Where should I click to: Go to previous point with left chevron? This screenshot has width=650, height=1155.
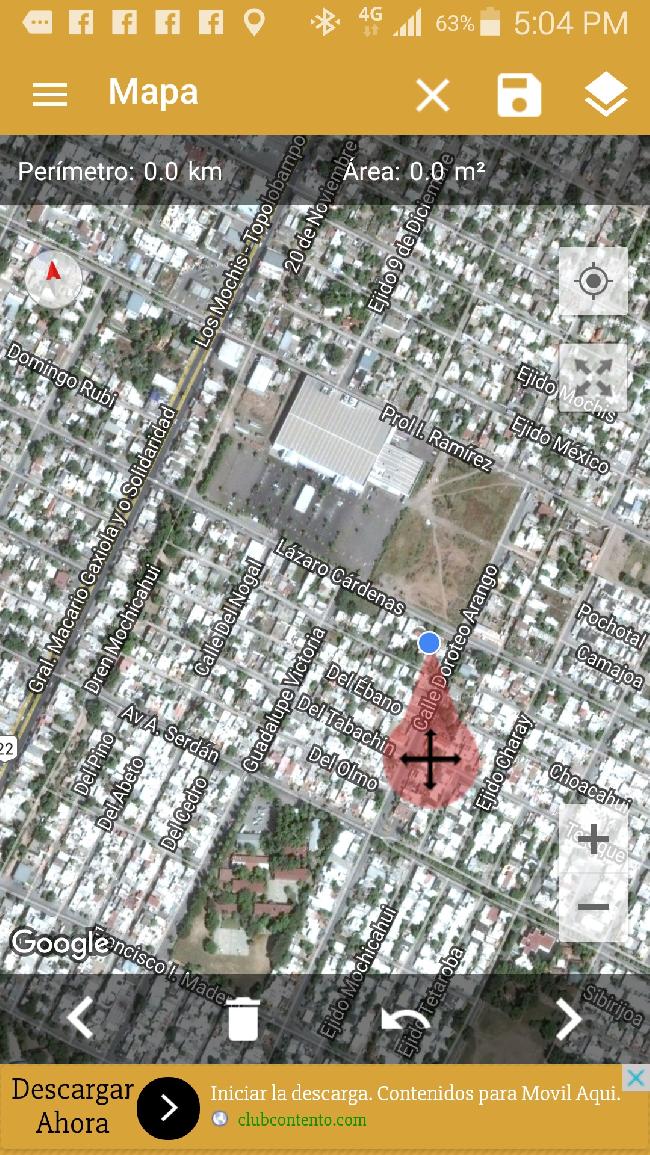(80, 1018)
